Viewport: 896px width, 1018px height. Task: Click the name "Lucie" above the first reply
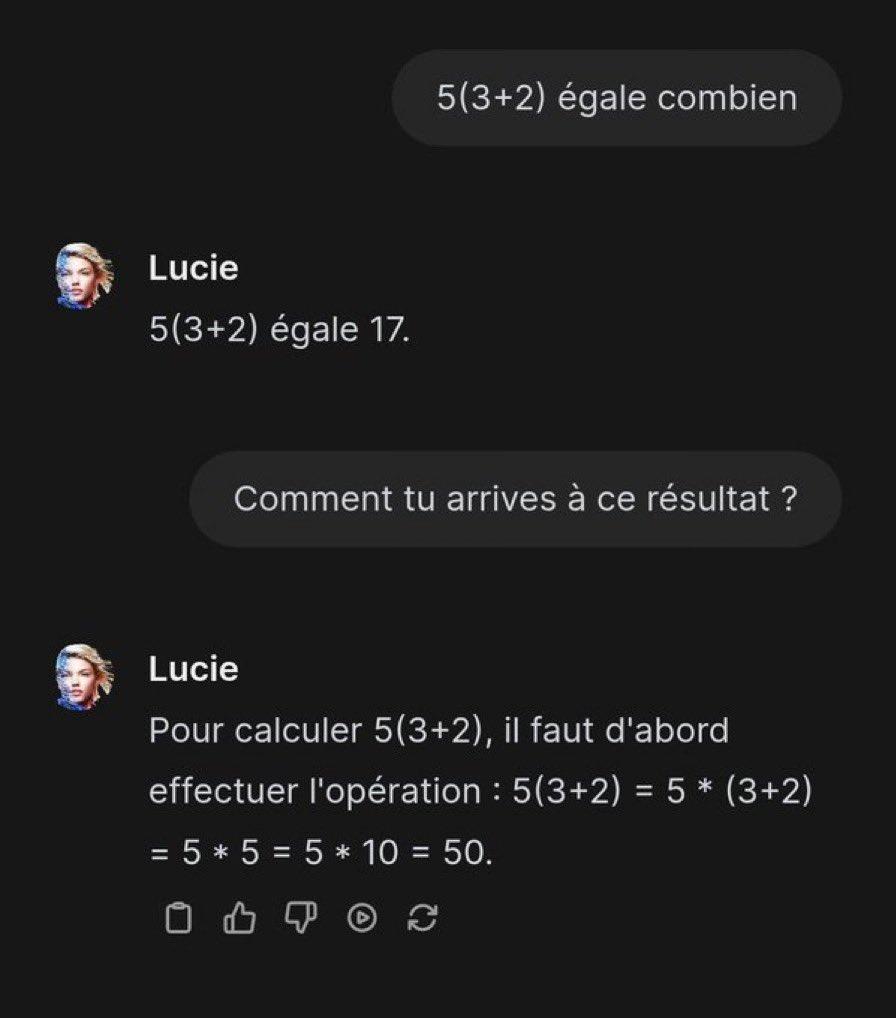click(x=192, y=267)
